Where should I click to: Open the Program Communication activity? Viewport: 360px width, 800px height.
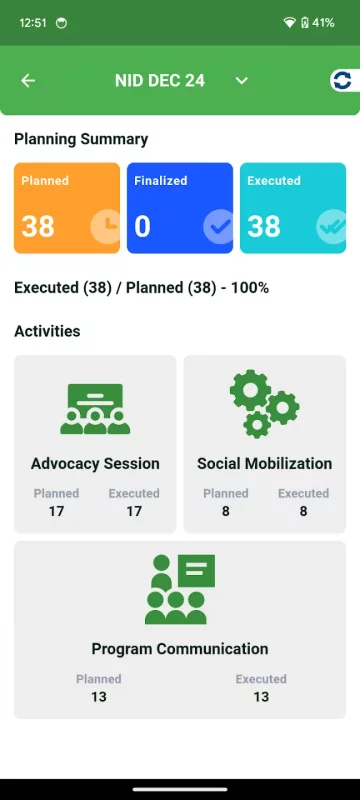180,630
